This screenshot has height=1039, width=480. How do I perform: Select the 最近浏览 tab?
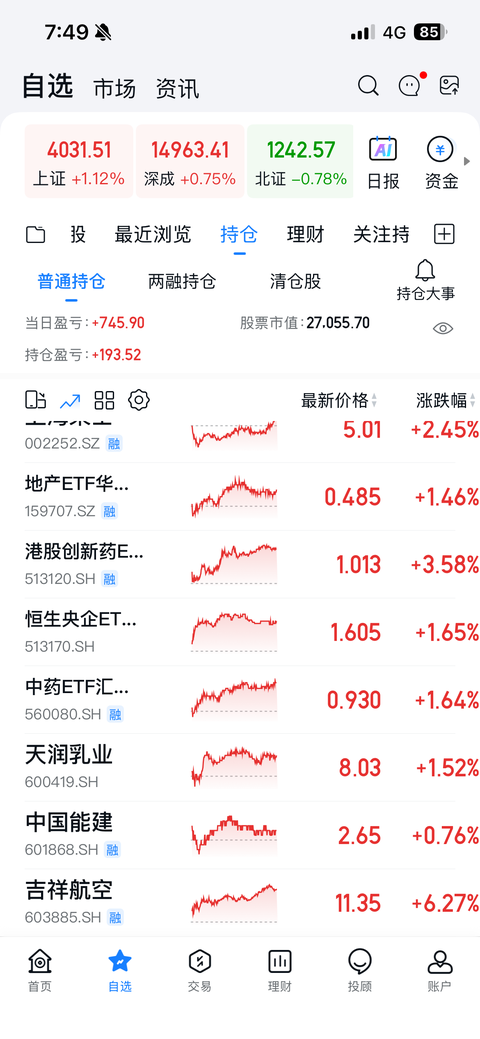[x=152, y=234]
